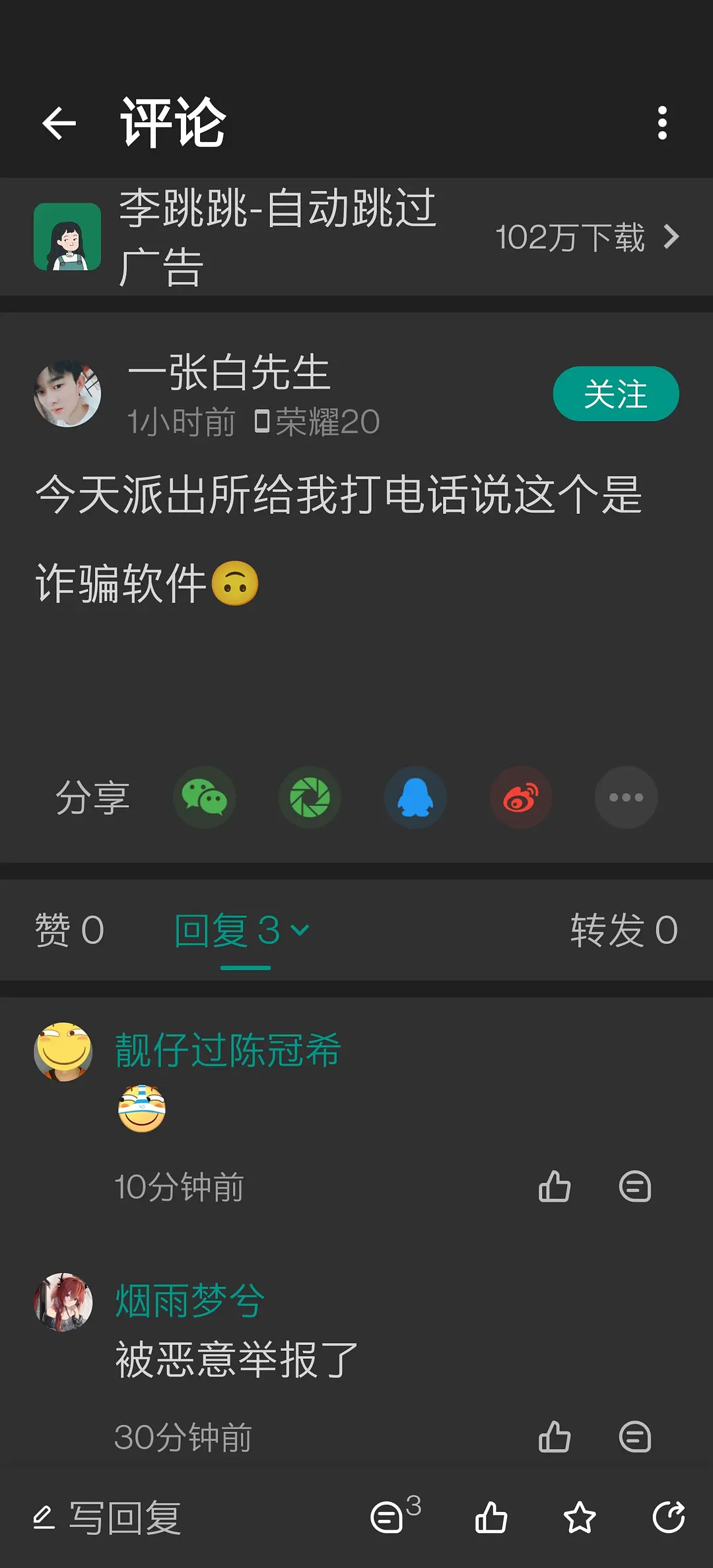Like 靓仔过陈冠希's reply

(555, 1187)
